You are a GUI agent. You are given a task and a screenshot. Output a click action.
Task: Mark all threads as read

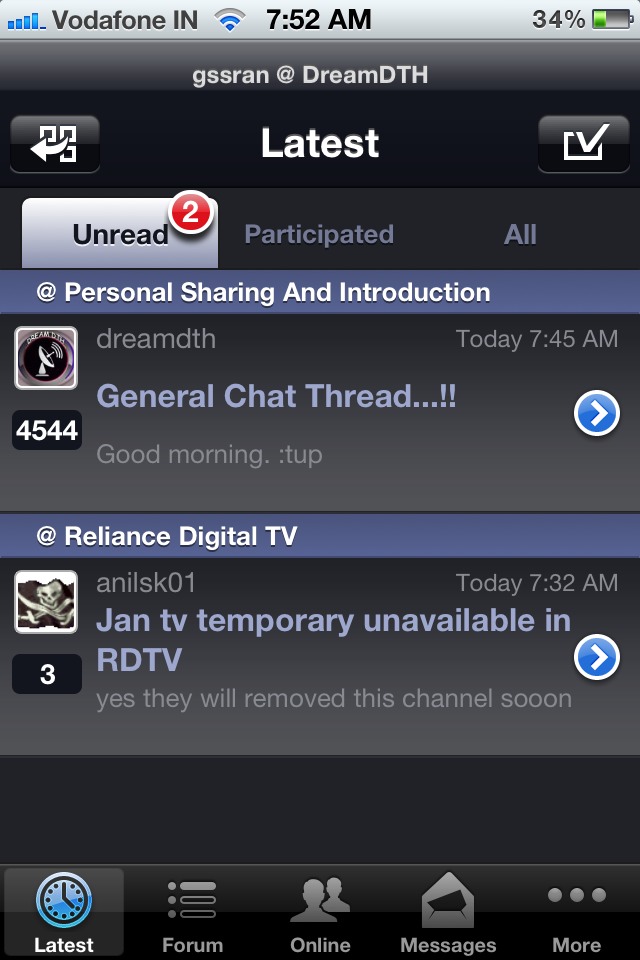pos(583,144)
